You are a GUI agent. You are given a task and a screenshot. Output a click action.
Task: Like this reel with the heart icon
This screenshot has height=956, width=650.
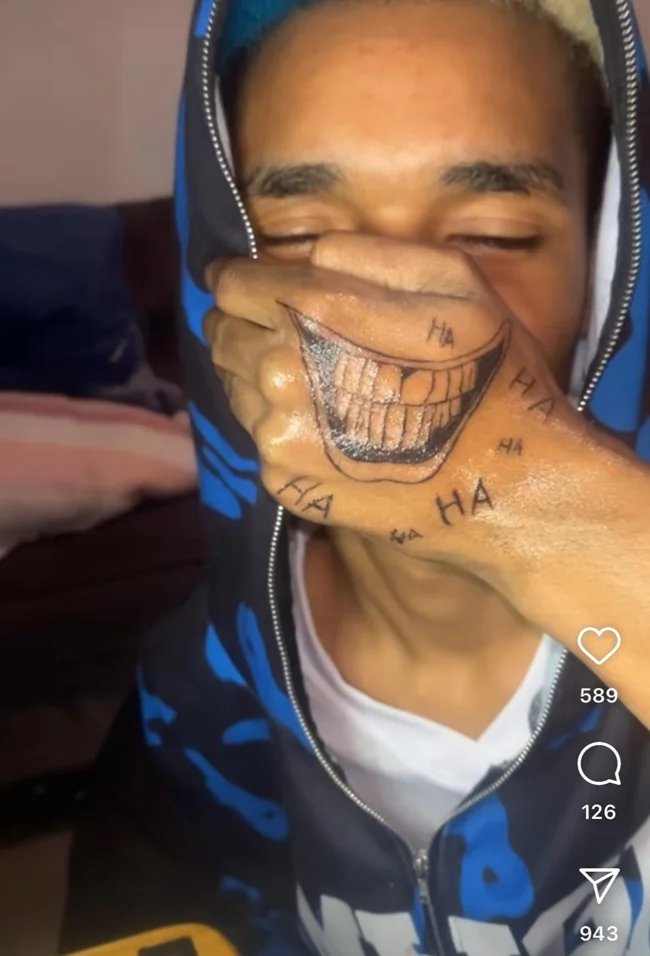pyautogui.click(x=599, y=646)
